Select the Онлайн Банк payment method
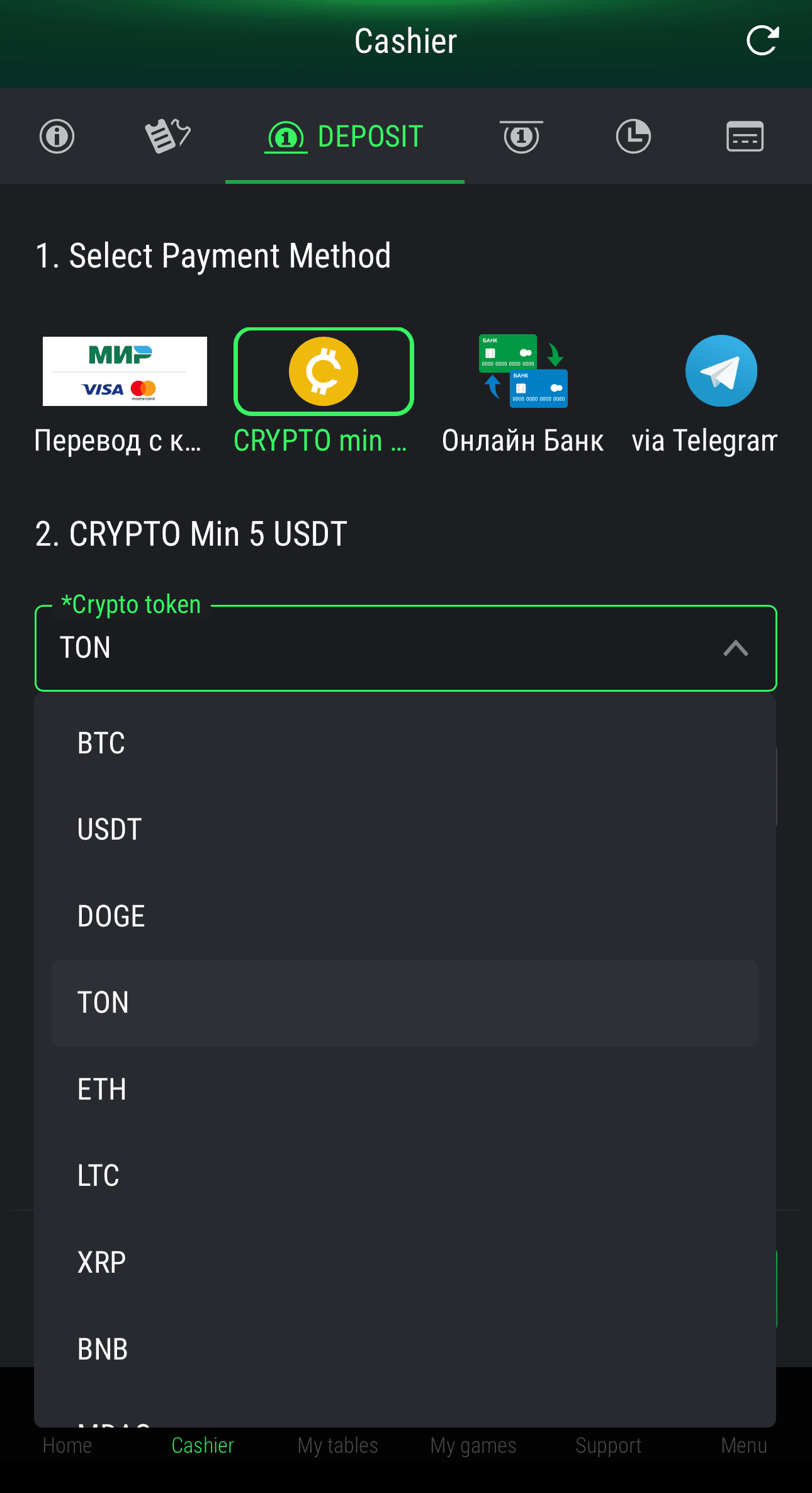812x1493 pixels. tap(521, 371)
